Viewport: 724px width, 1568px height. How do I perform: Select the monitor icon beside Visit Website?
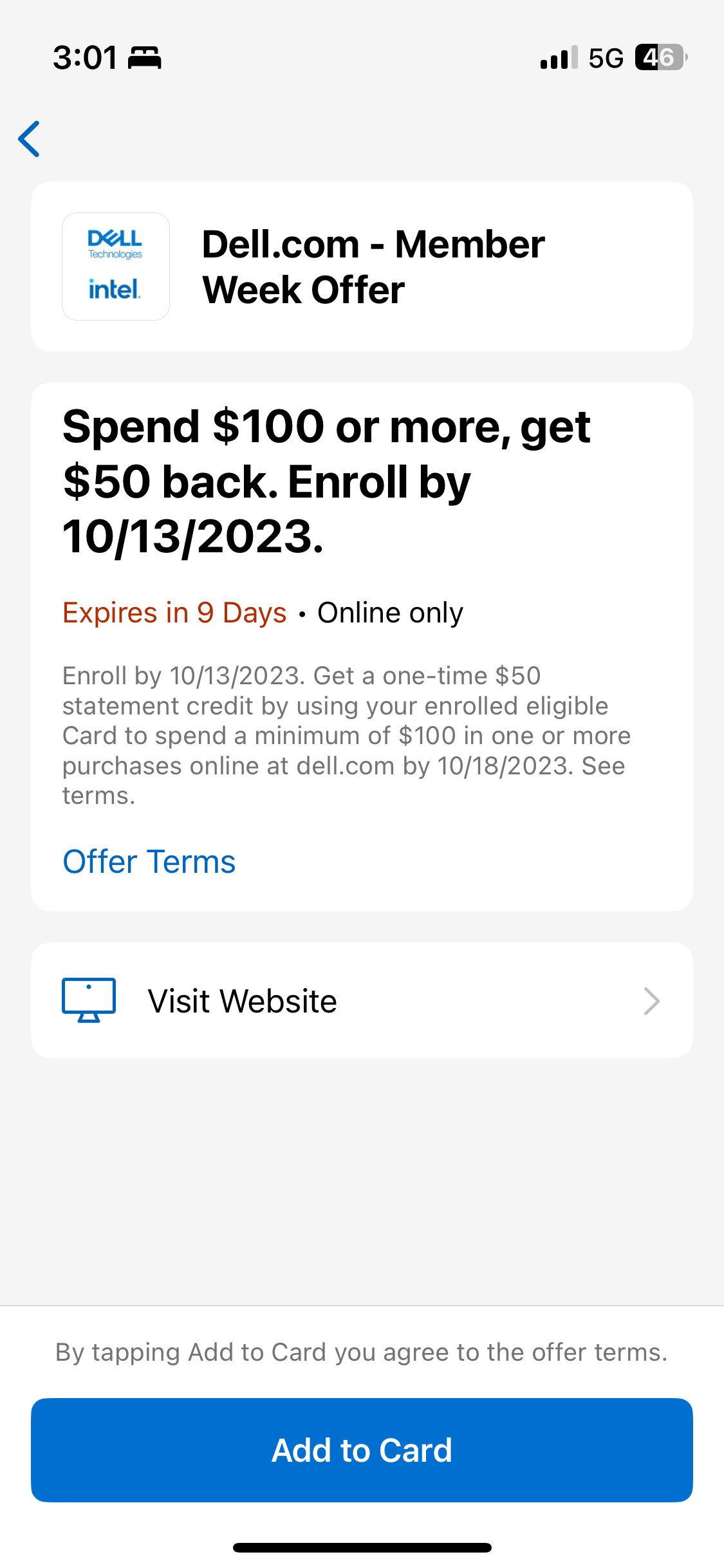click(89, 1000)
